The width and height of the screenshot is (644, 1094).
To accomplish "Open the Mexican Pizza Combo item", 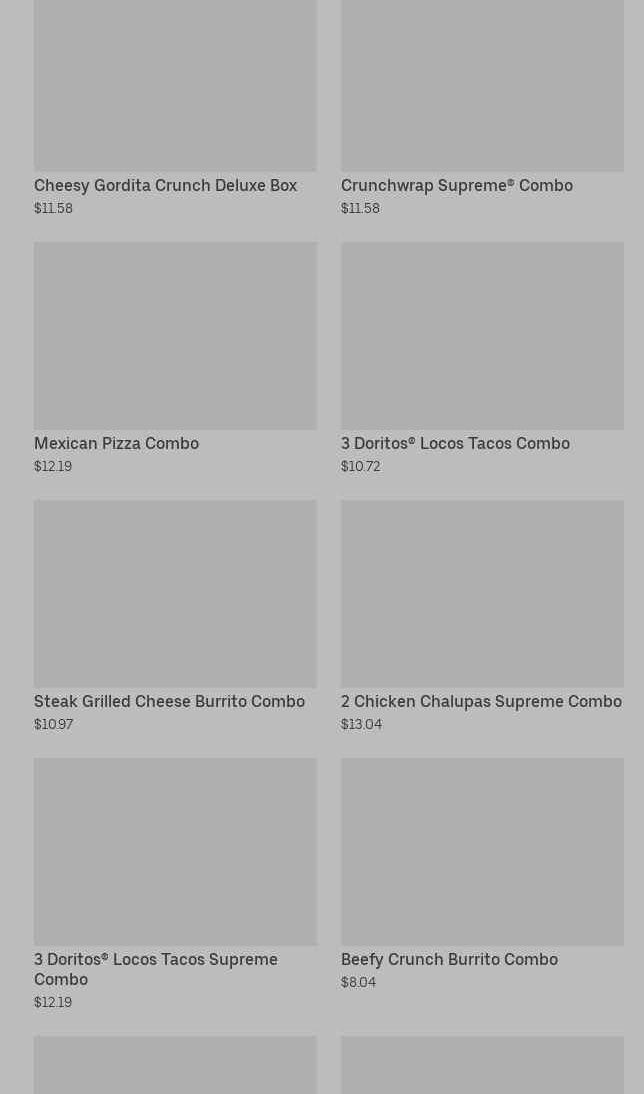I will pos(175,359).
